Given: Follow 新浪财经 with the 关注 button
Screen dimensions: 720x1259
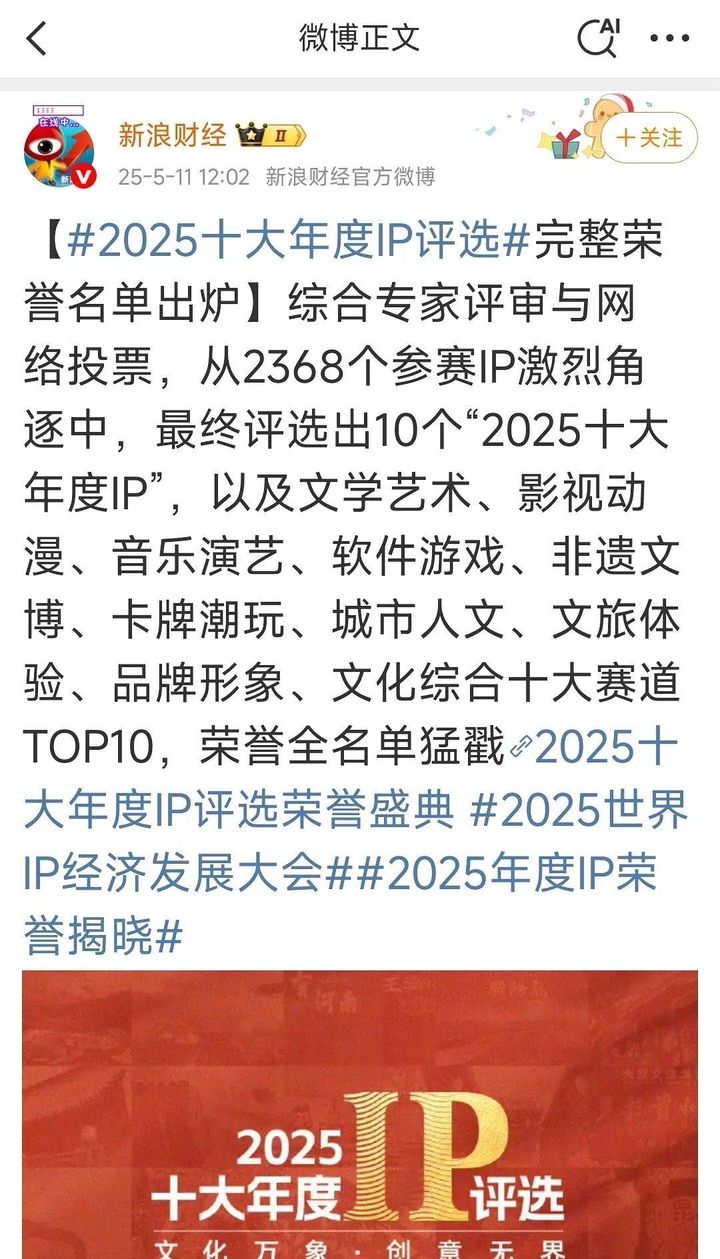Looking at the screenshot, I should tap(650, 138).
